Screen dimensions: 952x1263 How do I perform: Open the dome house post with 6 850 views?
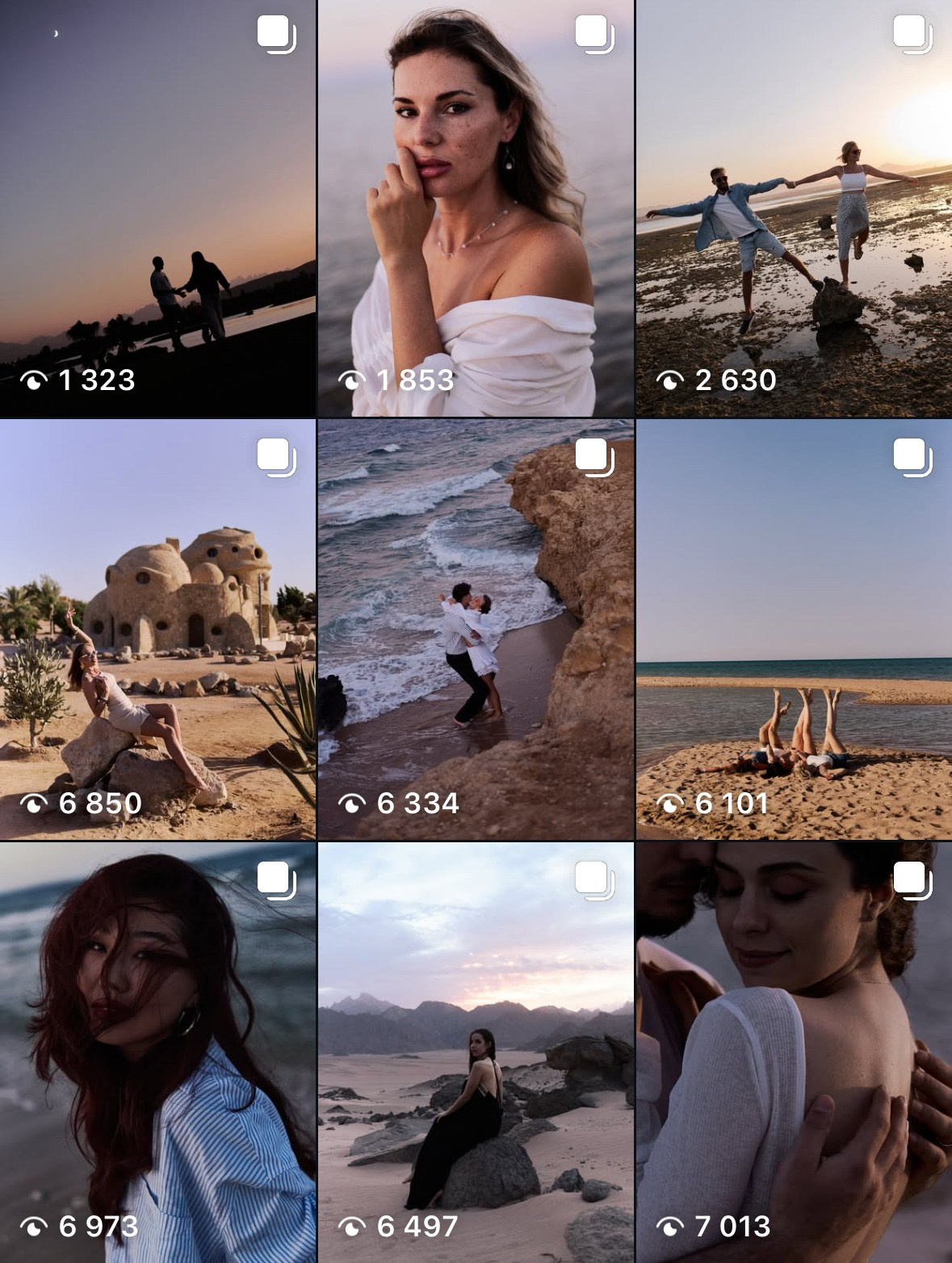[157, 629]
